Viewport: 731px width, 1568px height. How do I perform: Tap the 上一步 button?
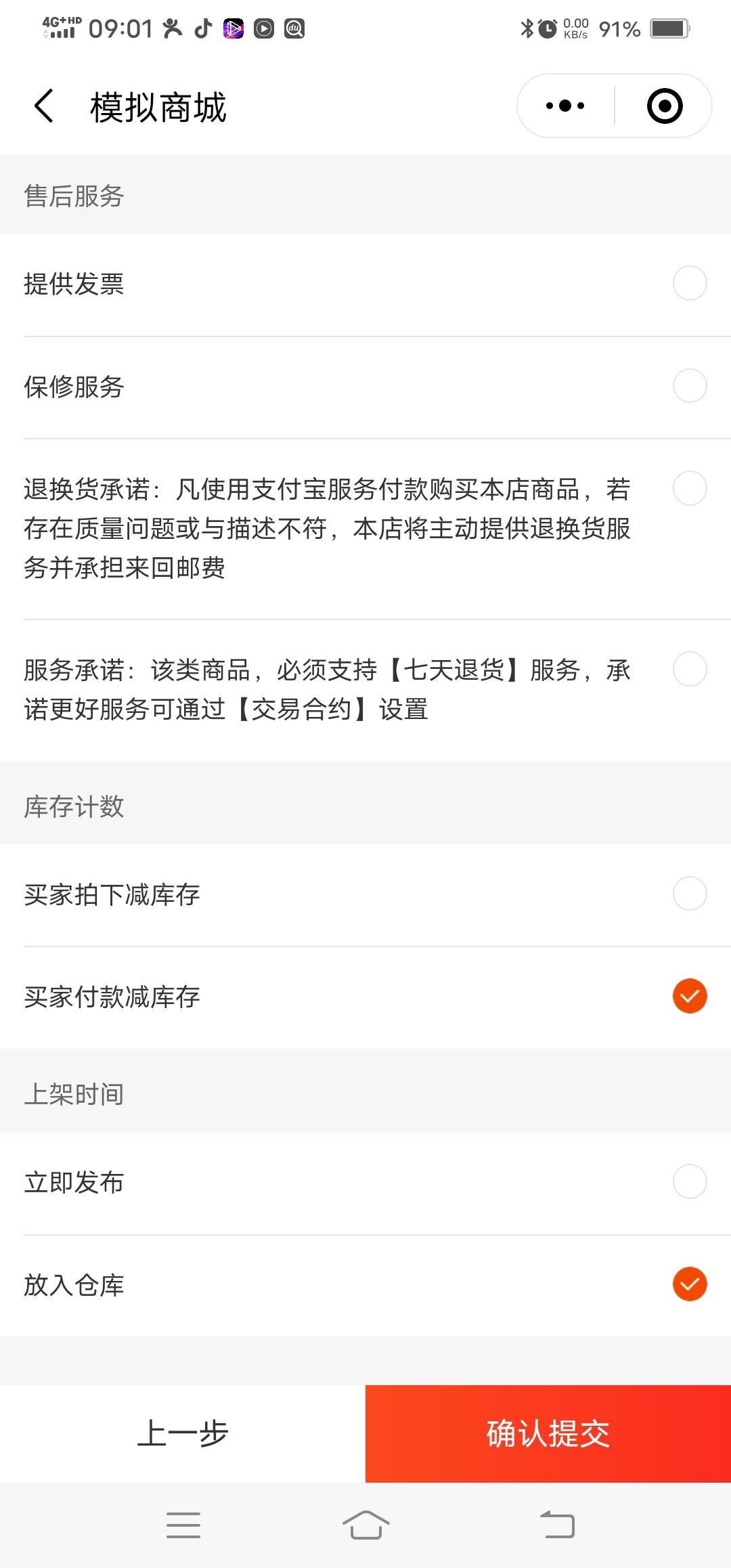pyautogui.click(x=183, y=1433)
